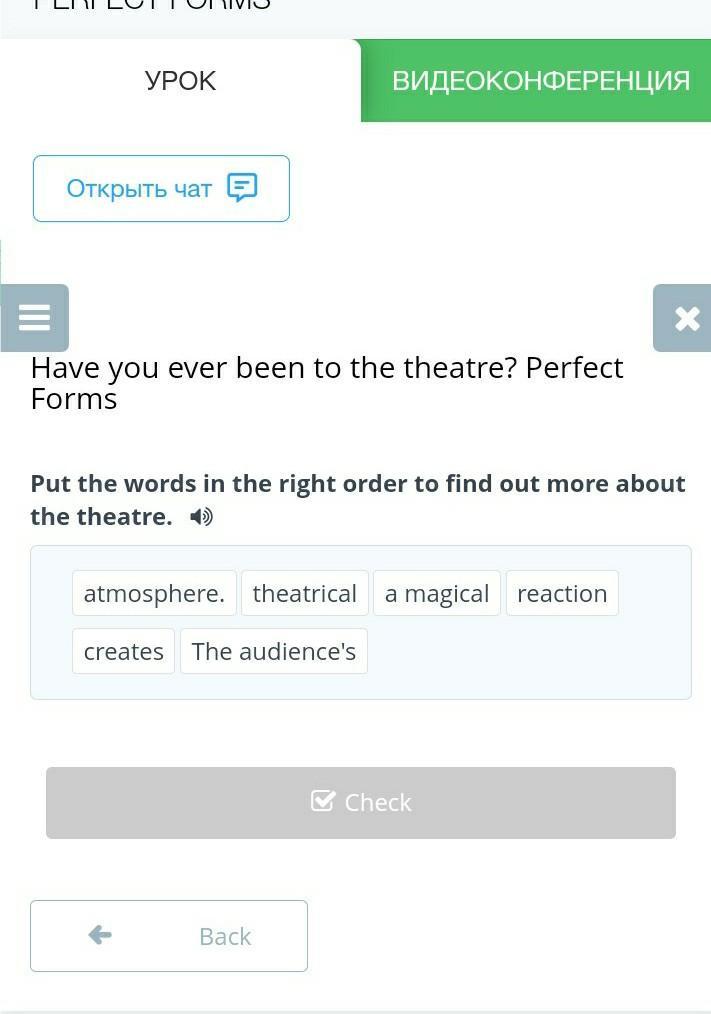
Task: Switch to the ВИДЕОКОНФЕРЕНЦИЯ tab
Action: 540,81
